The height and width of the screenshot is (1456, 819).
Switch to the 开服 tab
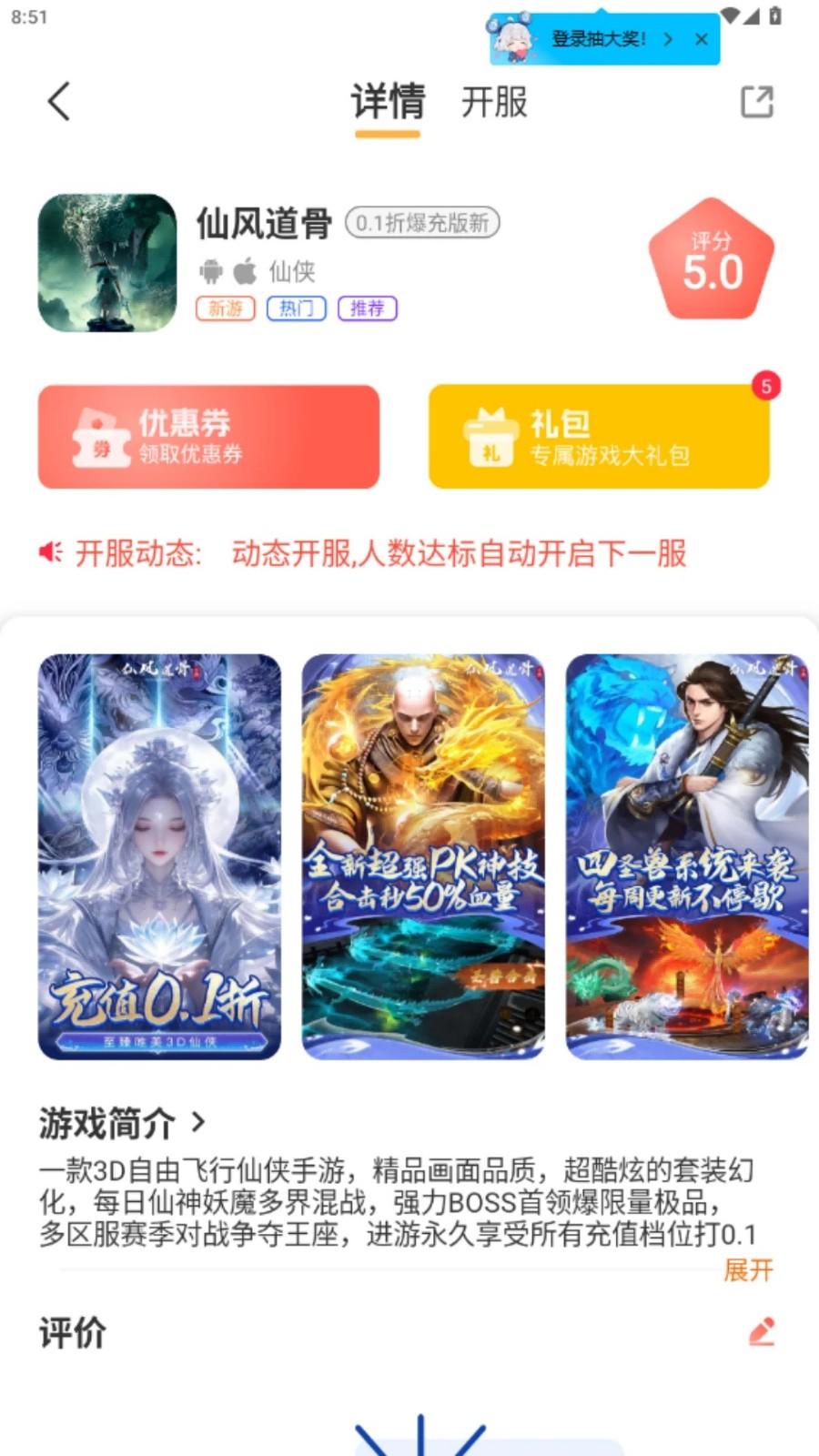pyautogui.click(x=496, y=103)
